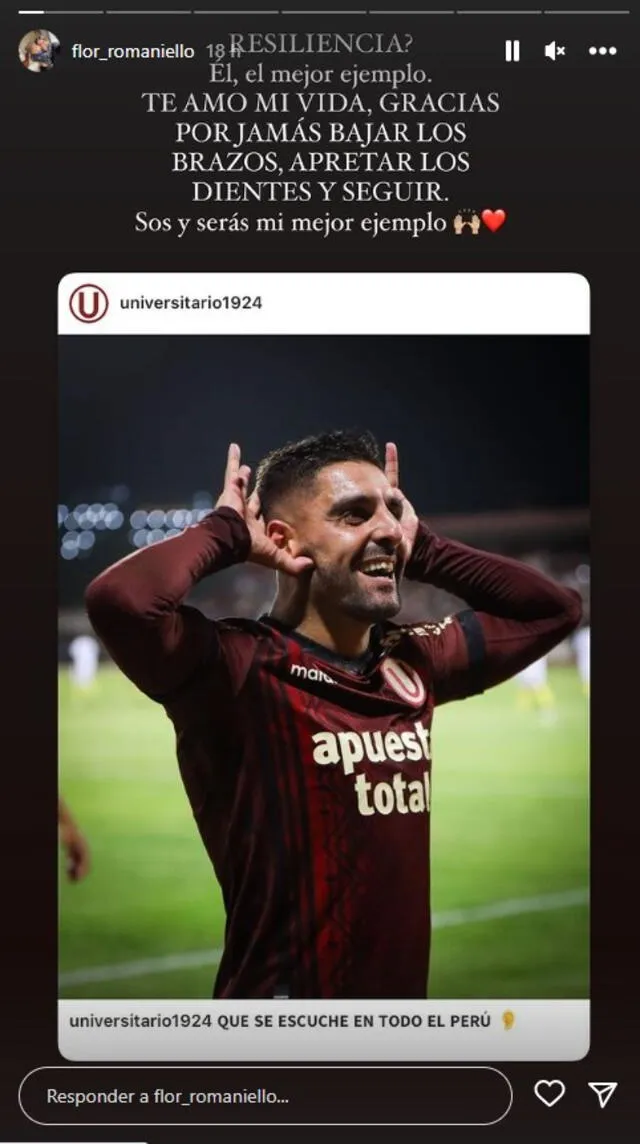
Task: Unmute the story sound
Action: tap(555, 51)
